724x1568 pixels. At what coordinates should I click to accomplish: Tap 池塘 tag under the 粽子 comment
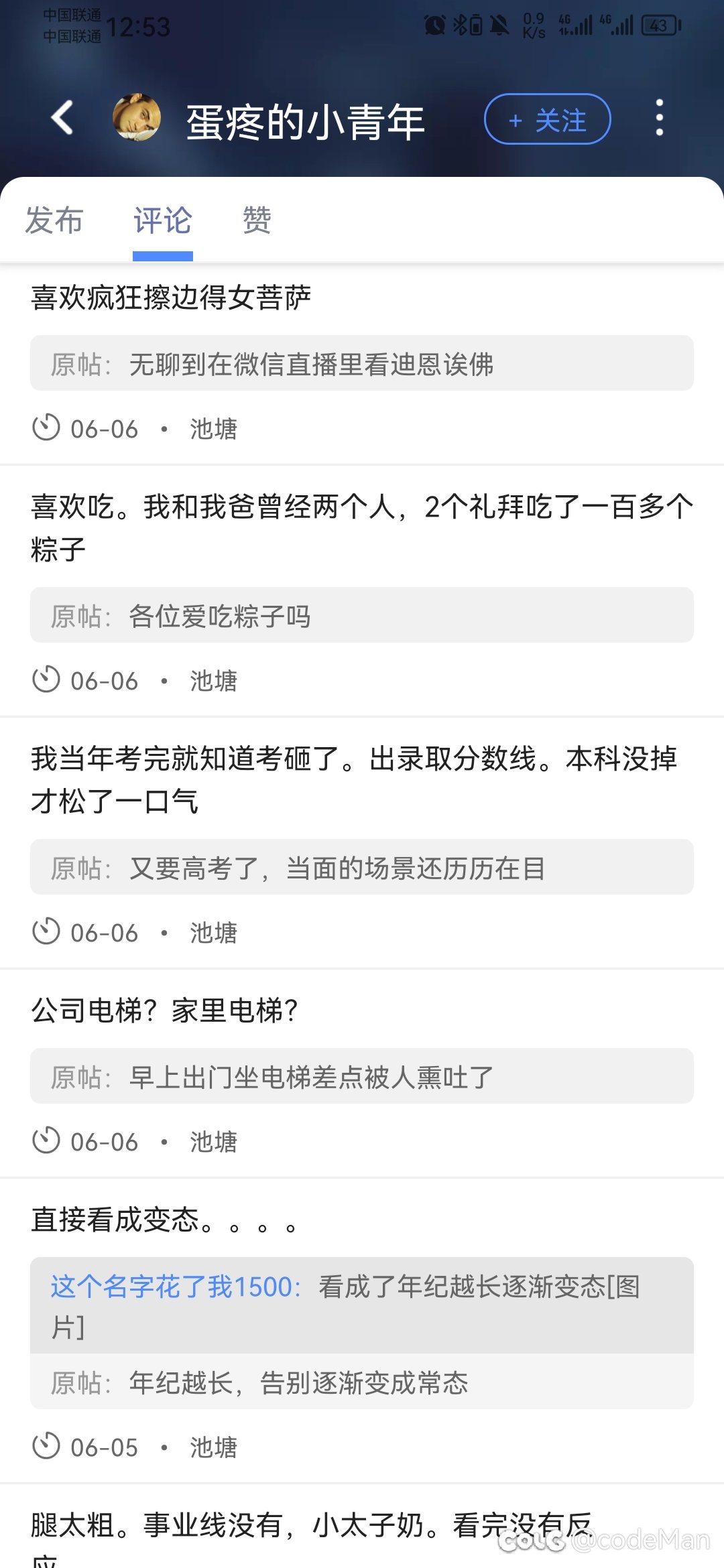tap(213, 681)
